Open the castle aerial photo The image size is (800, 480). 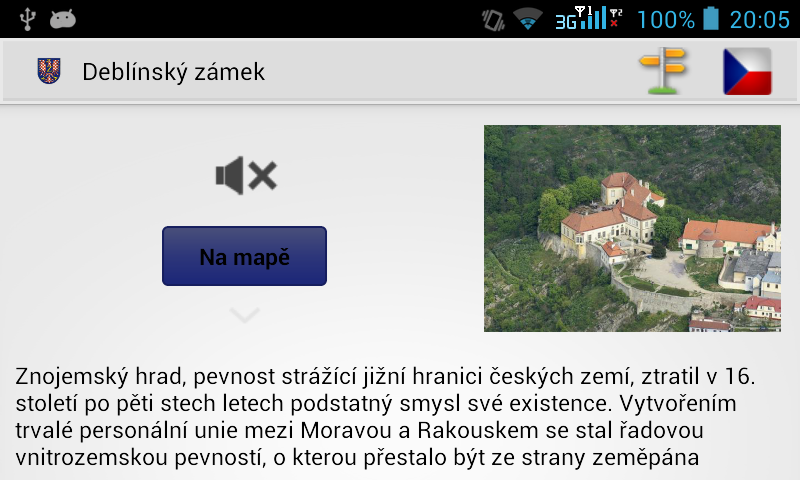[x=632, y=228]
